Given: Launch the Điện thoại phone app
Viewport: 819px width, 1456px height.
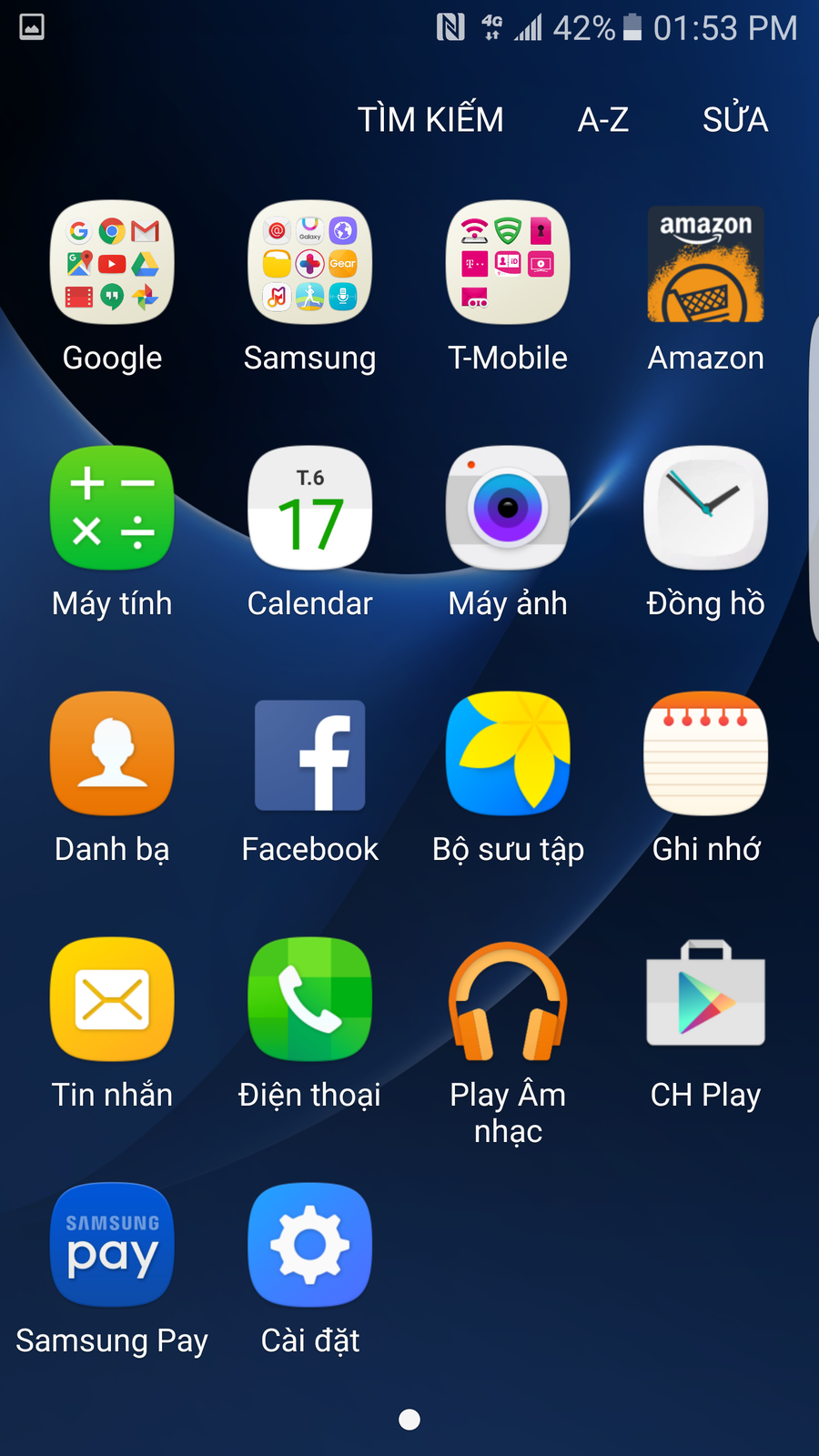Looking at the screenshot, I should 310,1000.
